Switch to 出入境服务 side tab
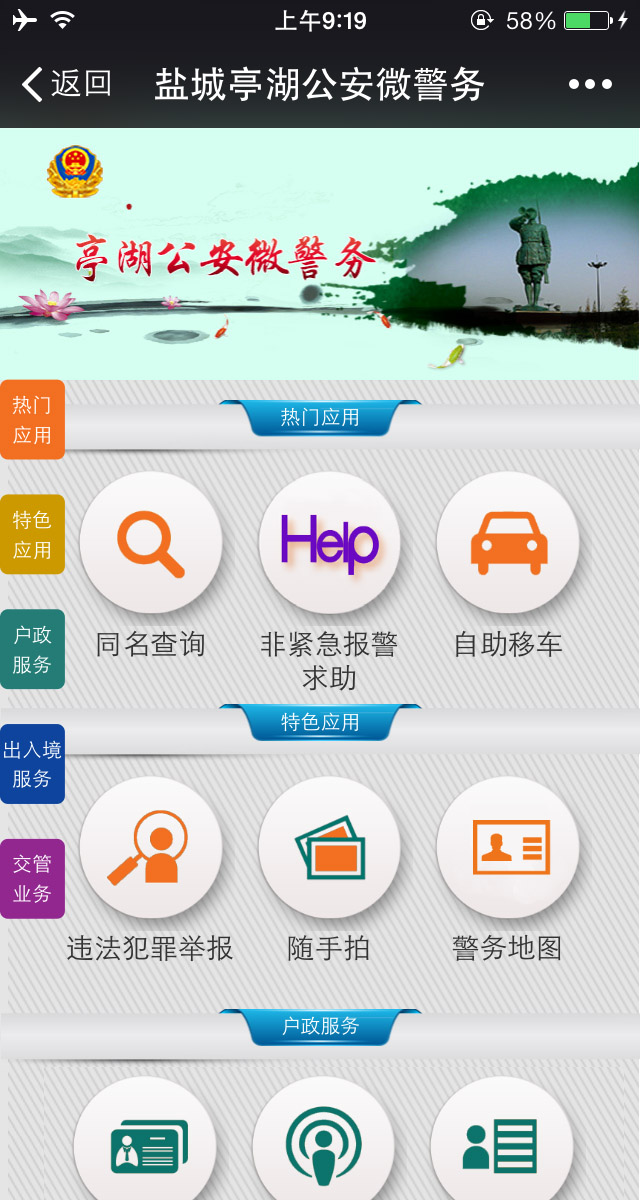640x1200 pixels. [x=32, y=764]
